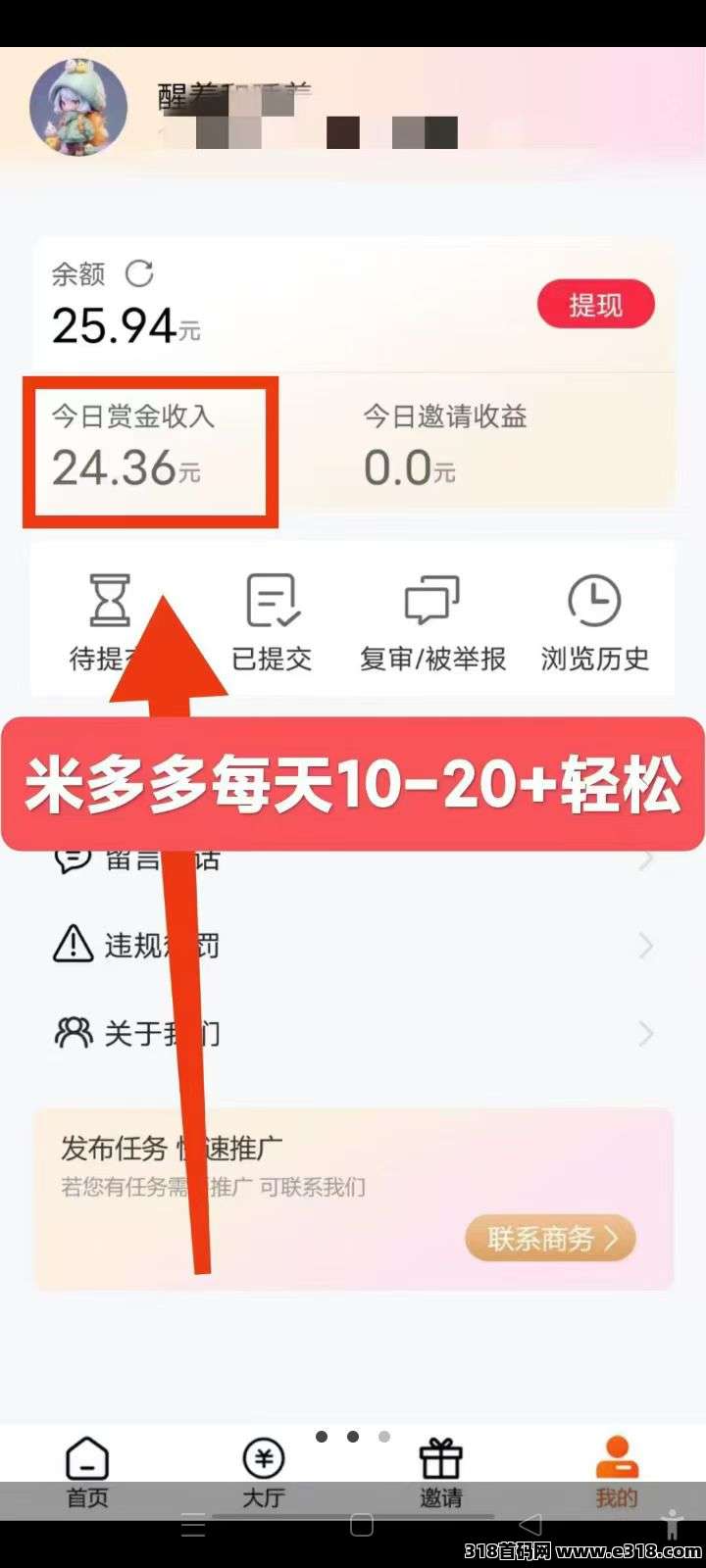Tap the Android back arrow in navigation bar
Screen dimensions: 706x1568
[x=530, y=1525]
